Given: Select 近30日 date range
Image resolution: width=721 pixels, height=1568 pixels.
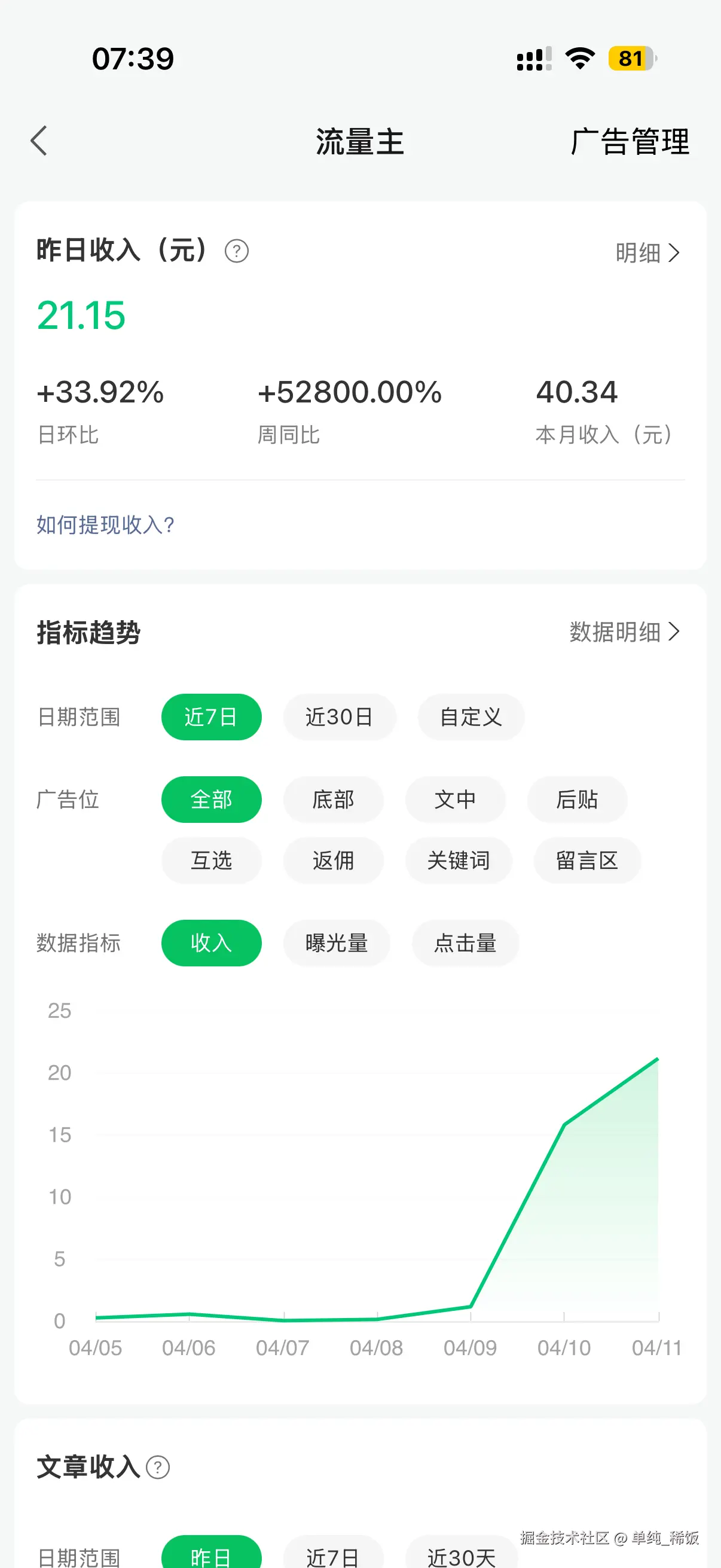Looking at the screenshot, I should 340,717.
